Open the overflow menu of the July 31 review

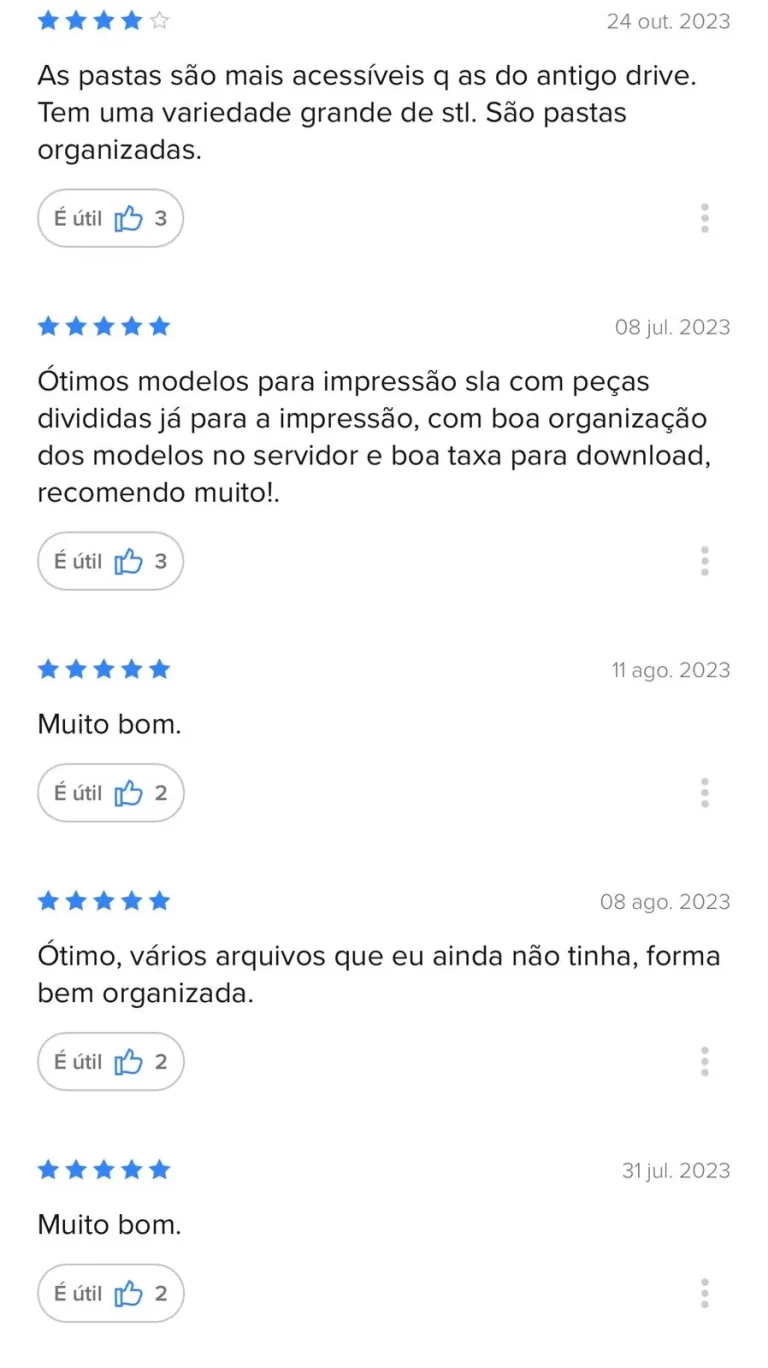point(704,1293)
